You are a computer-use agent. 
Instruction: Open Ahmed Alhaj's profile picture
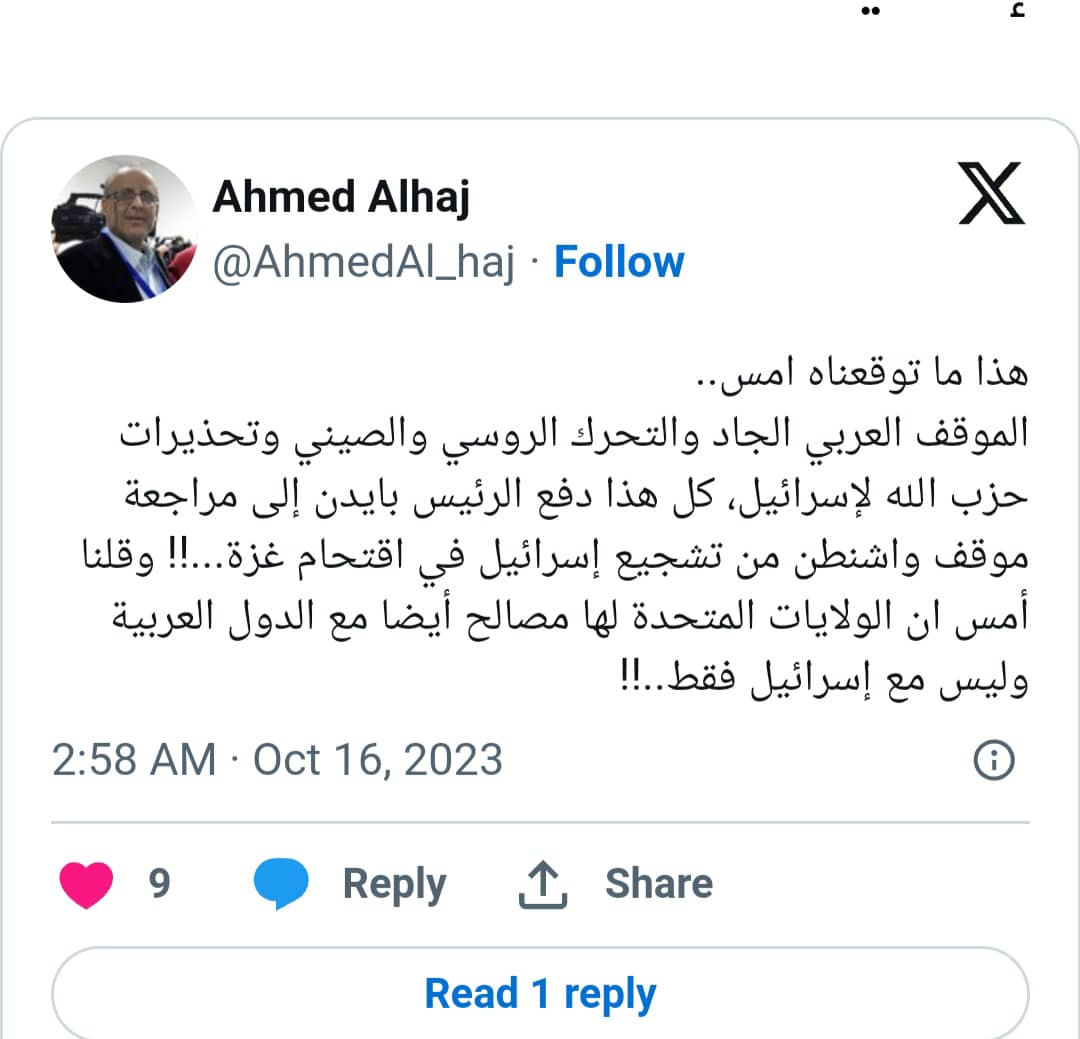click(x=124, y=229)
